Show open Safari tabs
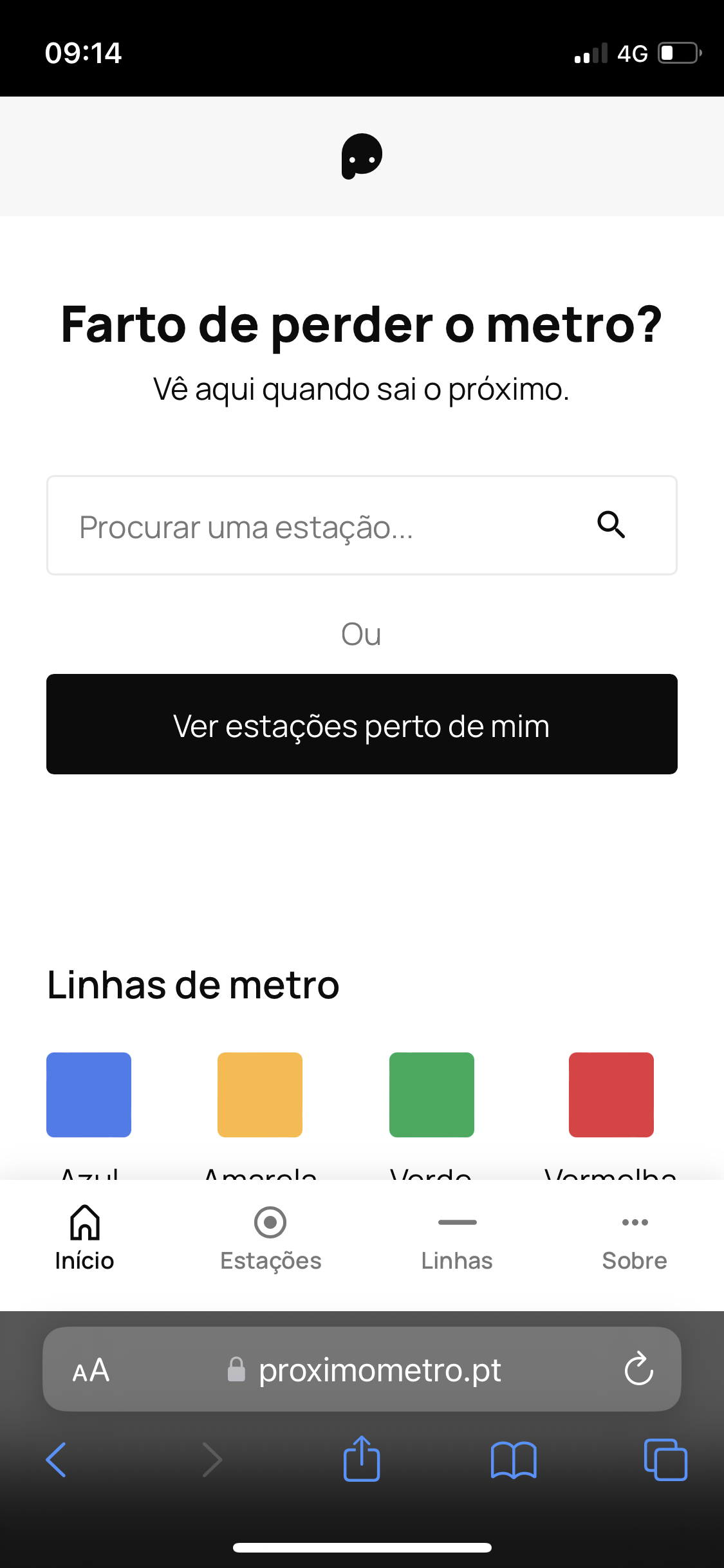This screenshot has height=1568, width=724. click(665, 1459)
